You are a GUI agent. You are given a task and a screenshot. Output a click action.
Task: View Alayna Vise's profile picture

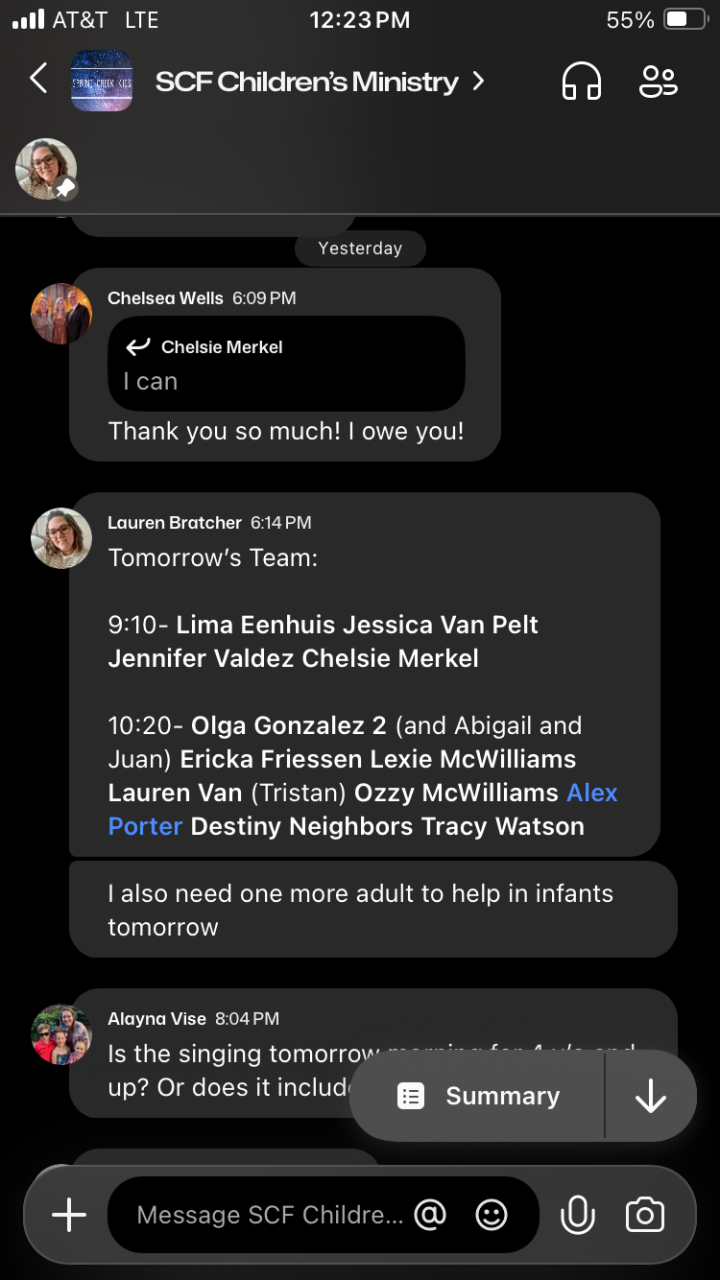tap(61, 1034)
